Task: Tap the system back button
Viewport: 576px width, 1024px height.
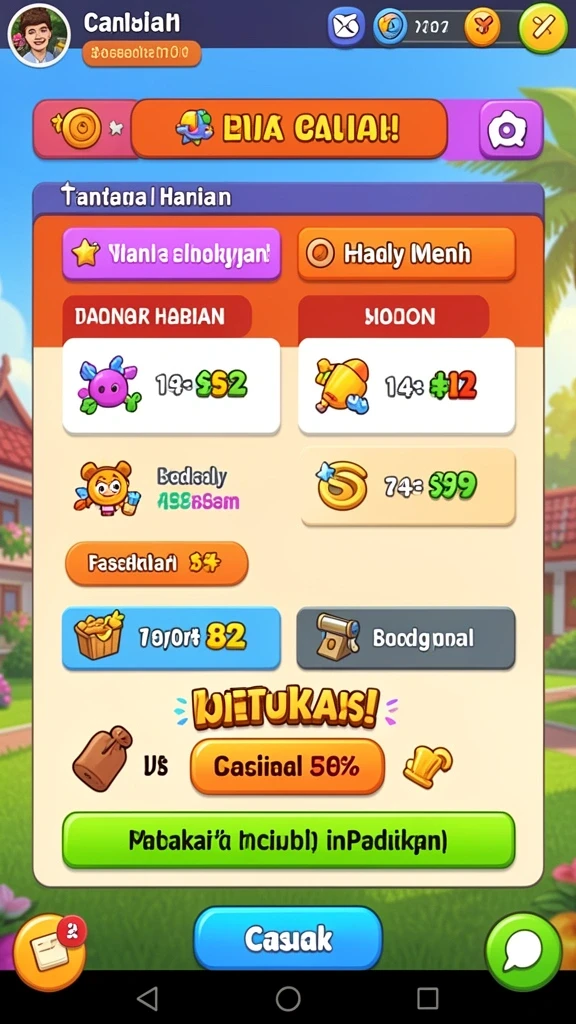Action: click(x=148, y=999)
